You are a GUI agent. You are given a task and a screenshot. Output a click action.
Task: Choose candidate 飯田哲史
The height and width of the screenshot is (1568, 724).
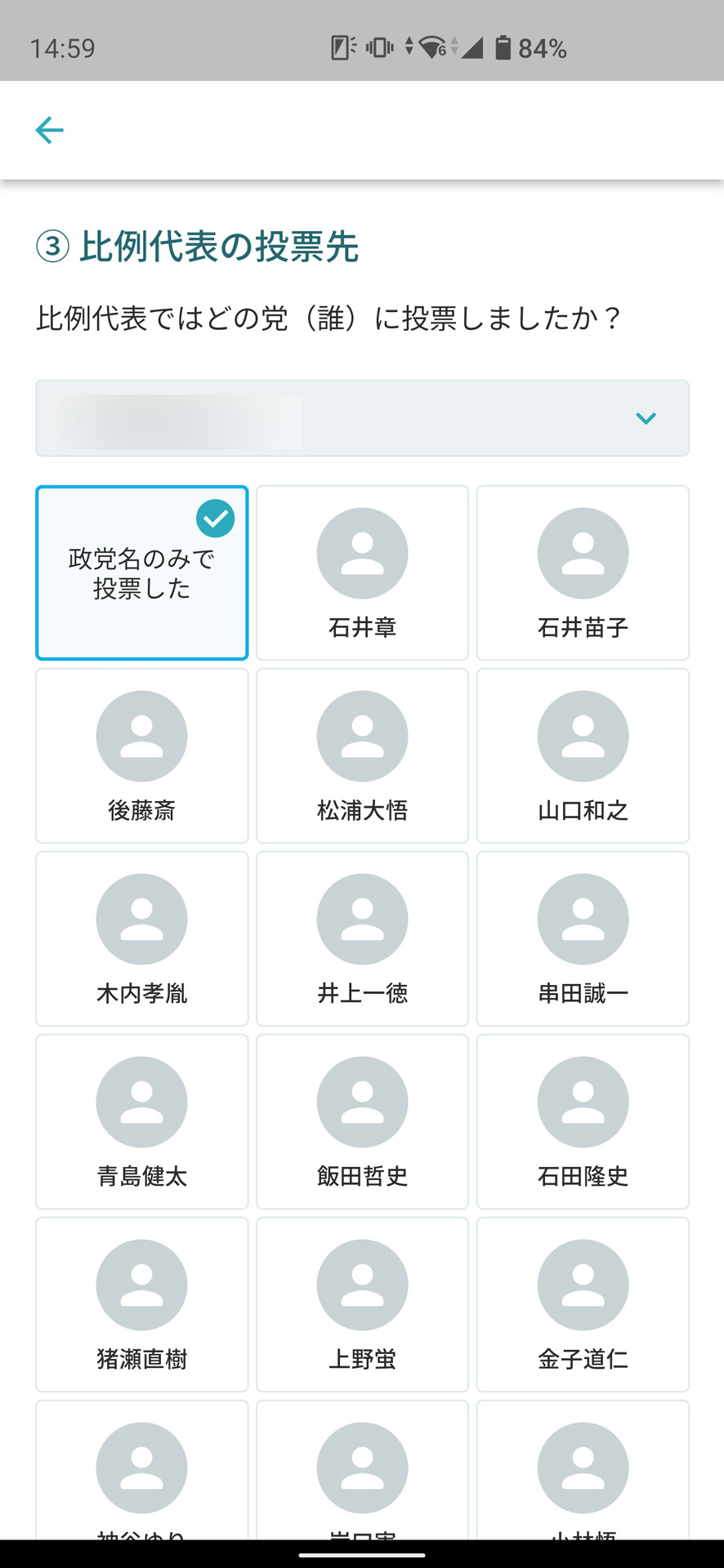pyautogui.click(x=362, y=1121)
